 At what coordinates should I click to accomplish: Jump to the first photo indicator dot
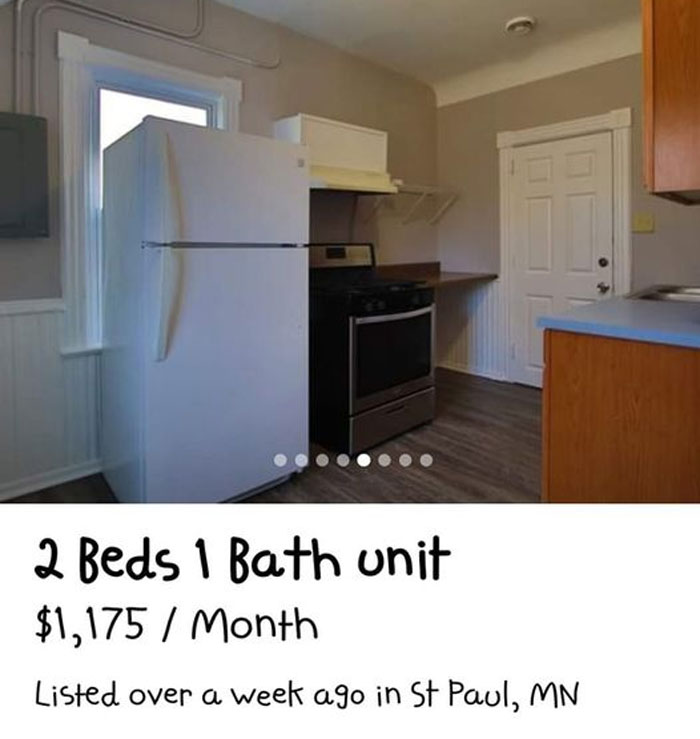280,460
